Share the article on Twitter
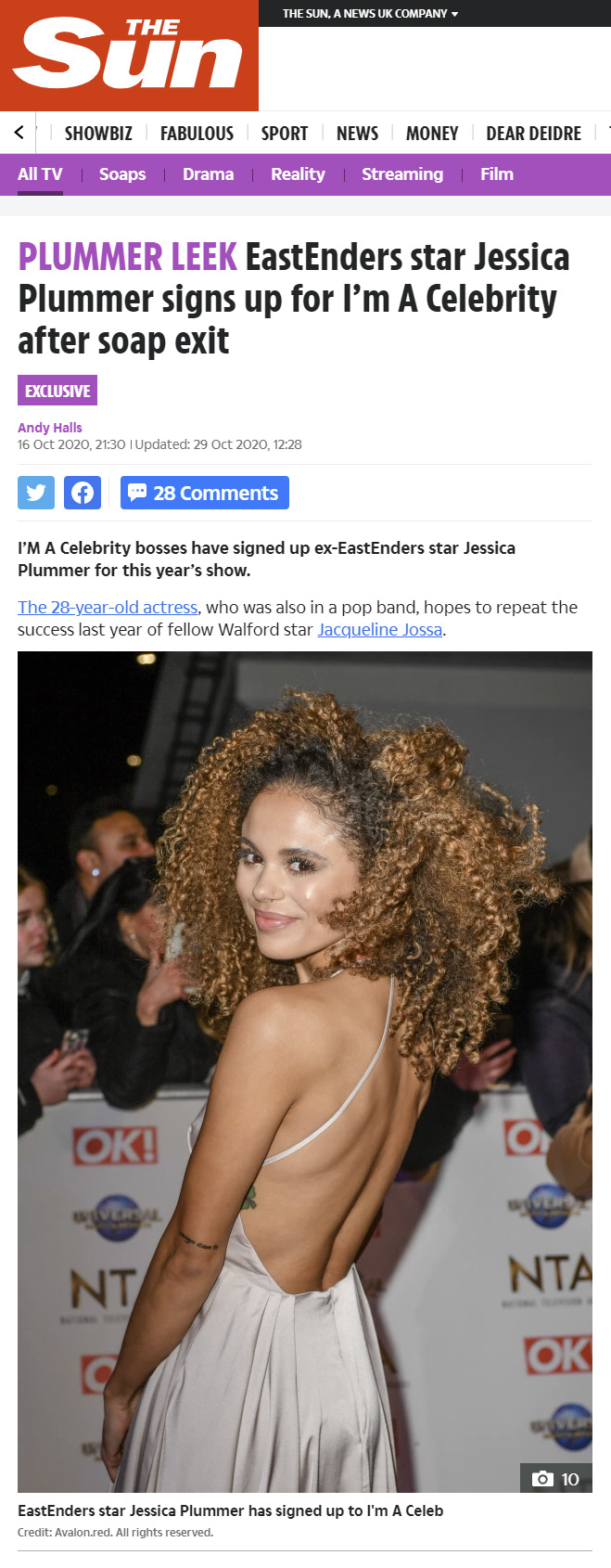 36,493
